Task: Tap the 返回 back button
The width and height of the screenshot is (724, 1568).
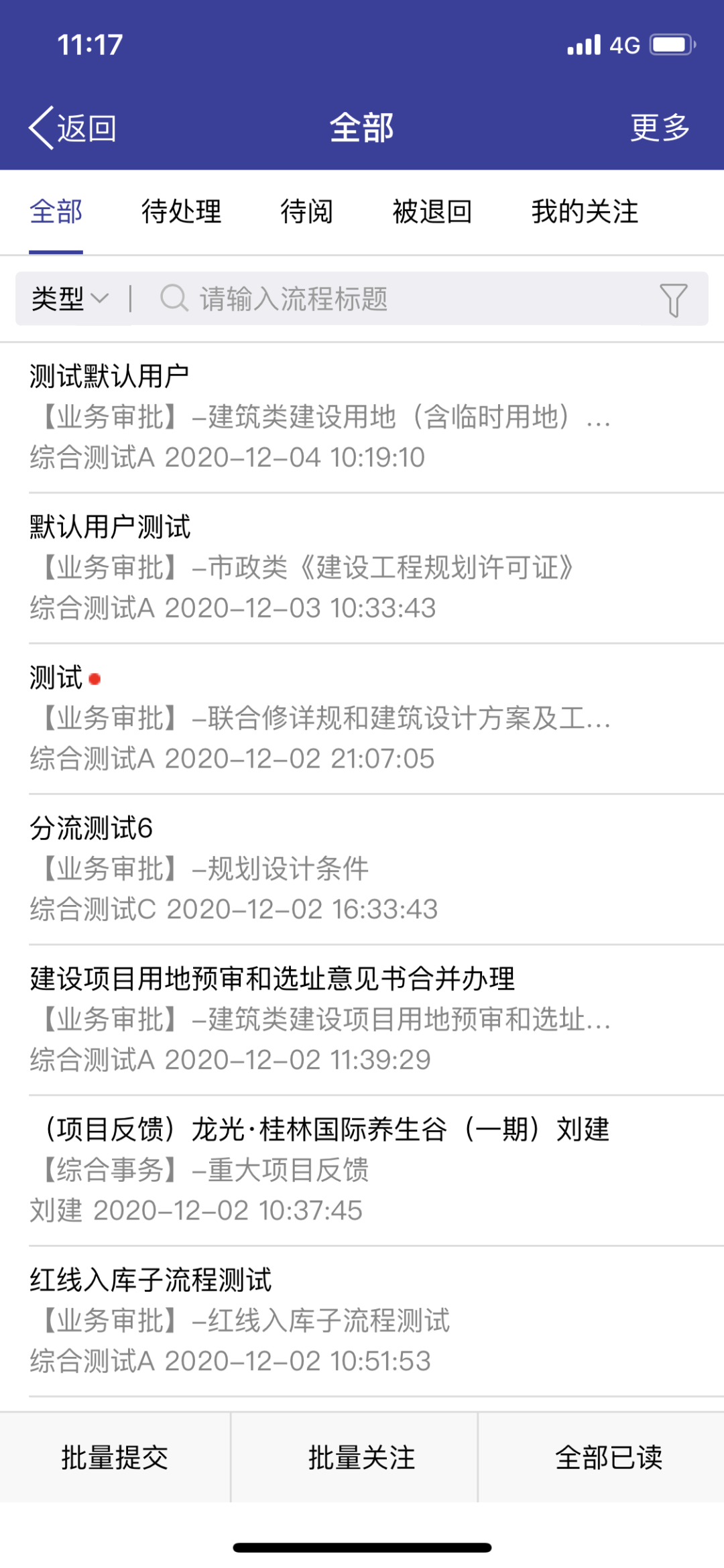Action: click(x=72, y=127)
